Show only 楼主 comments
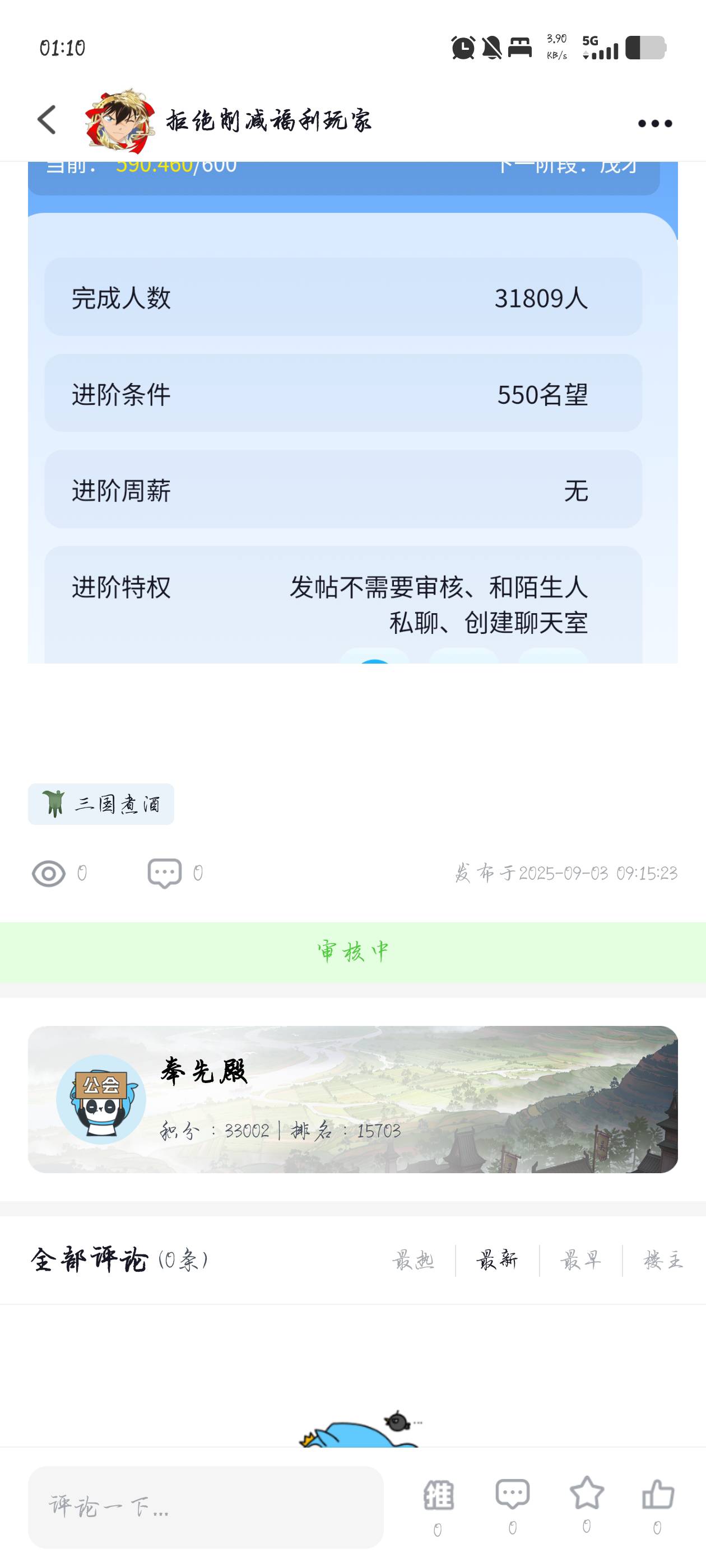 click(x=663, y=1259)
